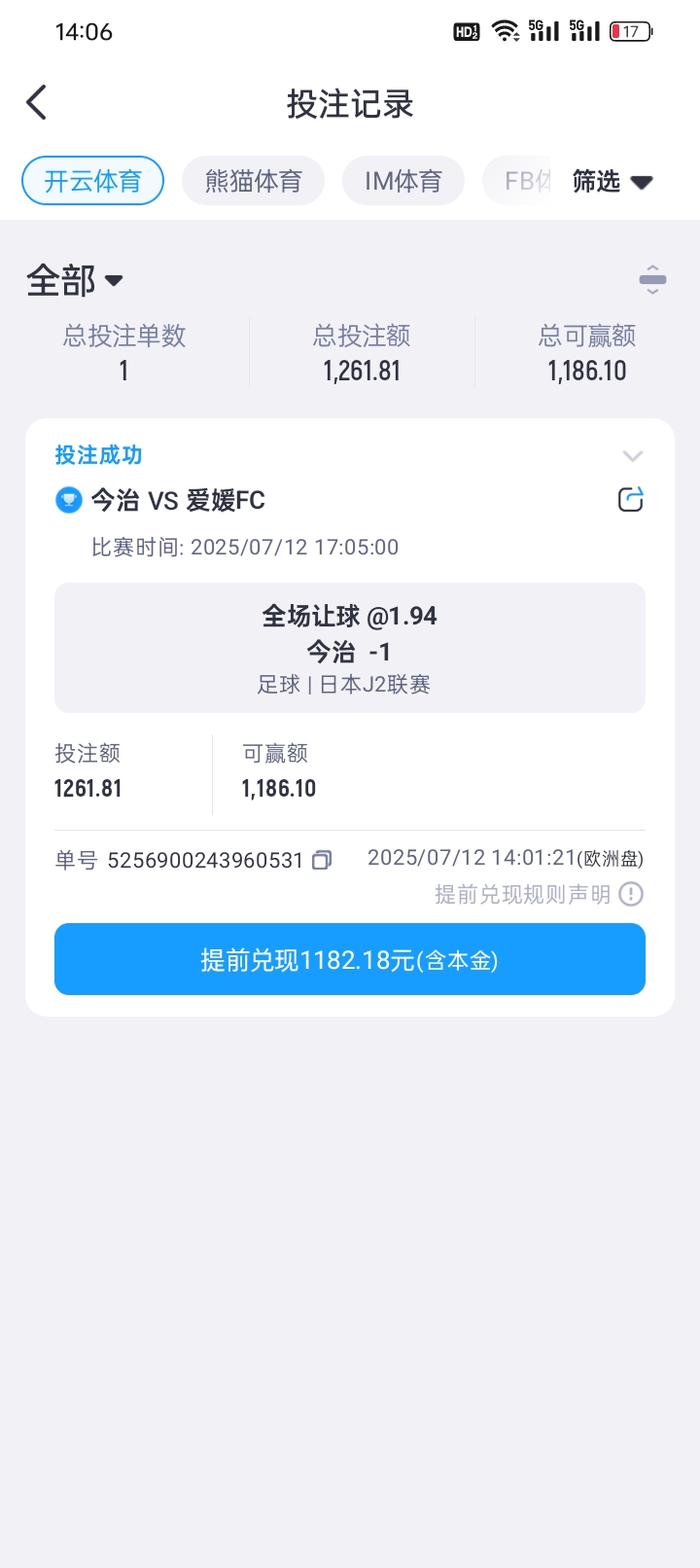Share the 今治 VS 爱媛FC bet slip
700x1568 pixels.
point(631,499)
